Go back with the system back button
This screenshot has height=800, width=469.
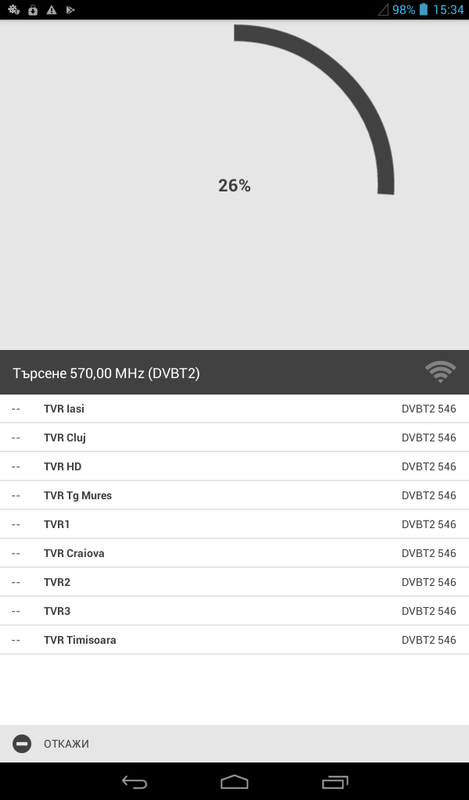click(134, 782)
